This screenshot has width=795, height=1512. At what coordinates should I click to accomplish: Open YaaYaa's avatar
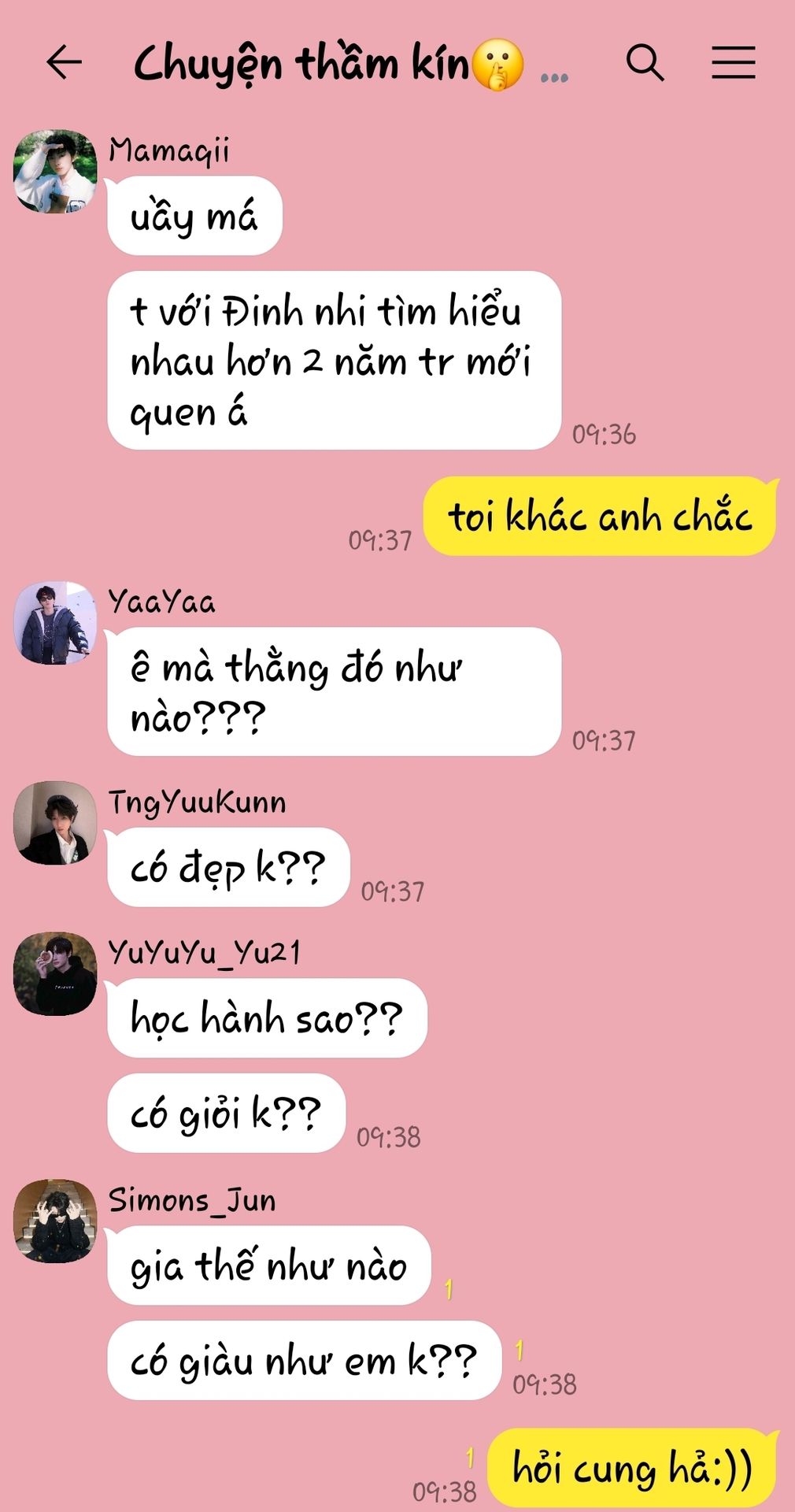[55, 623]
